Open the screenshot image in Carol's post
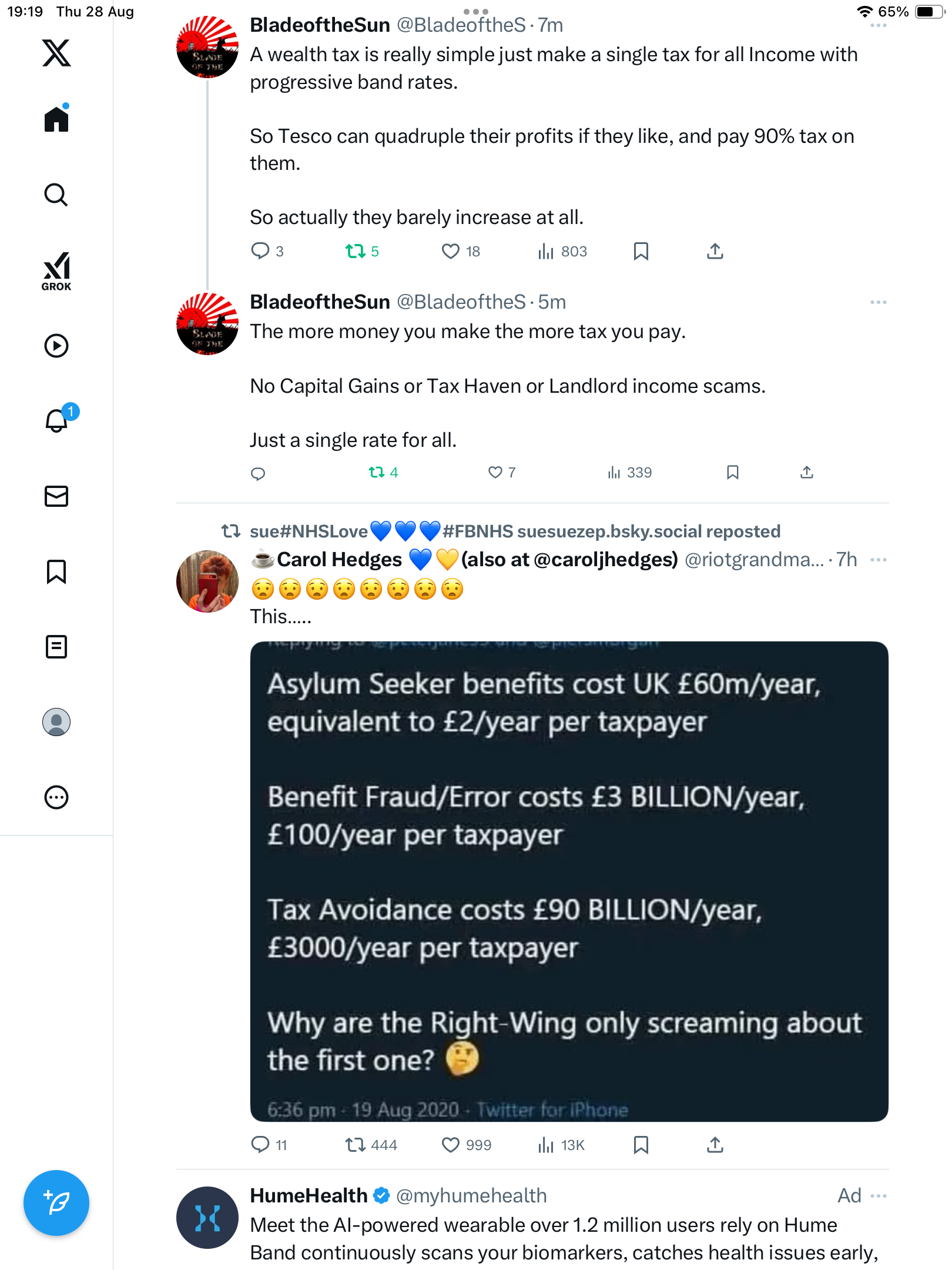 tap(569, 881)
